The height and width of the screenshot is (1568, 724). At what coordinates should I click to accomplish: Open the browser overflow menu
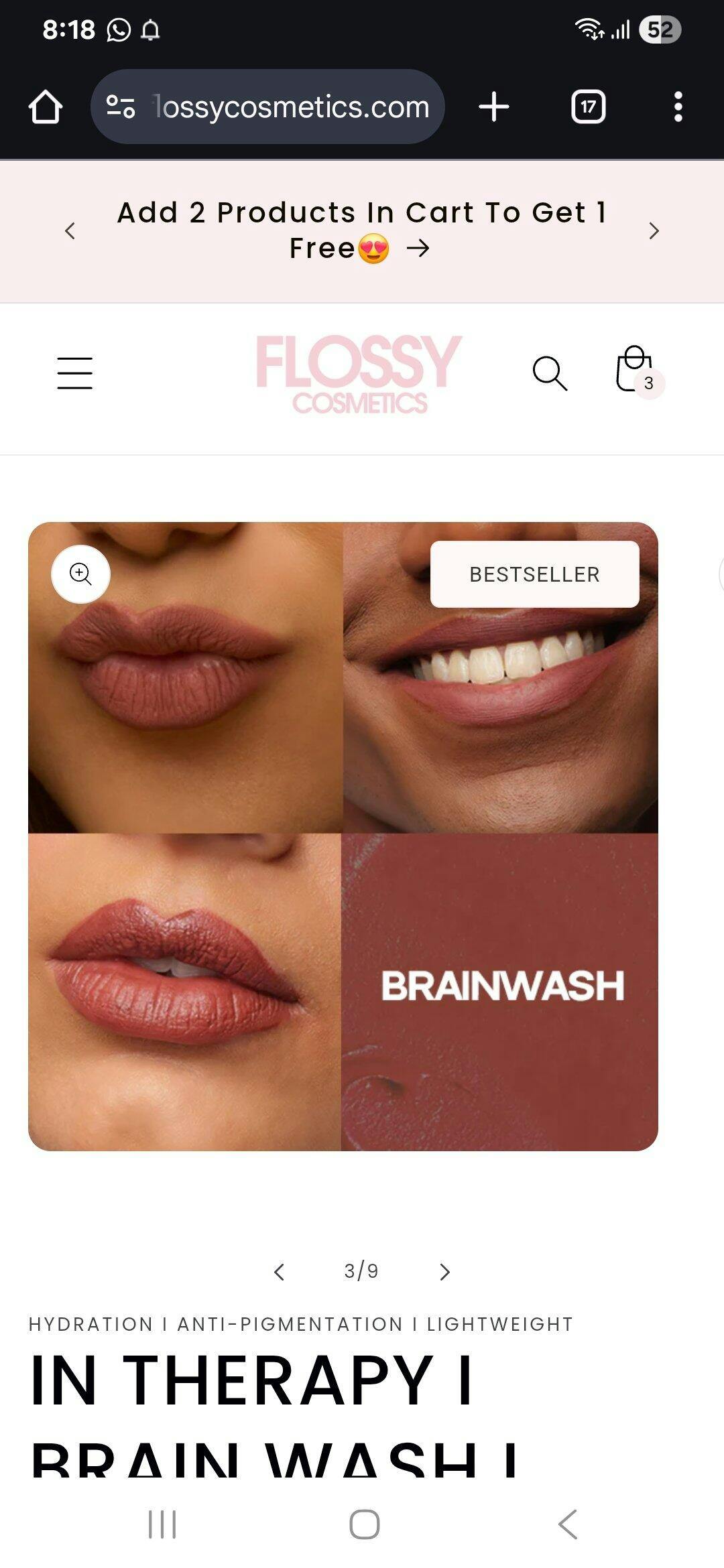click(x=678, y=107)
